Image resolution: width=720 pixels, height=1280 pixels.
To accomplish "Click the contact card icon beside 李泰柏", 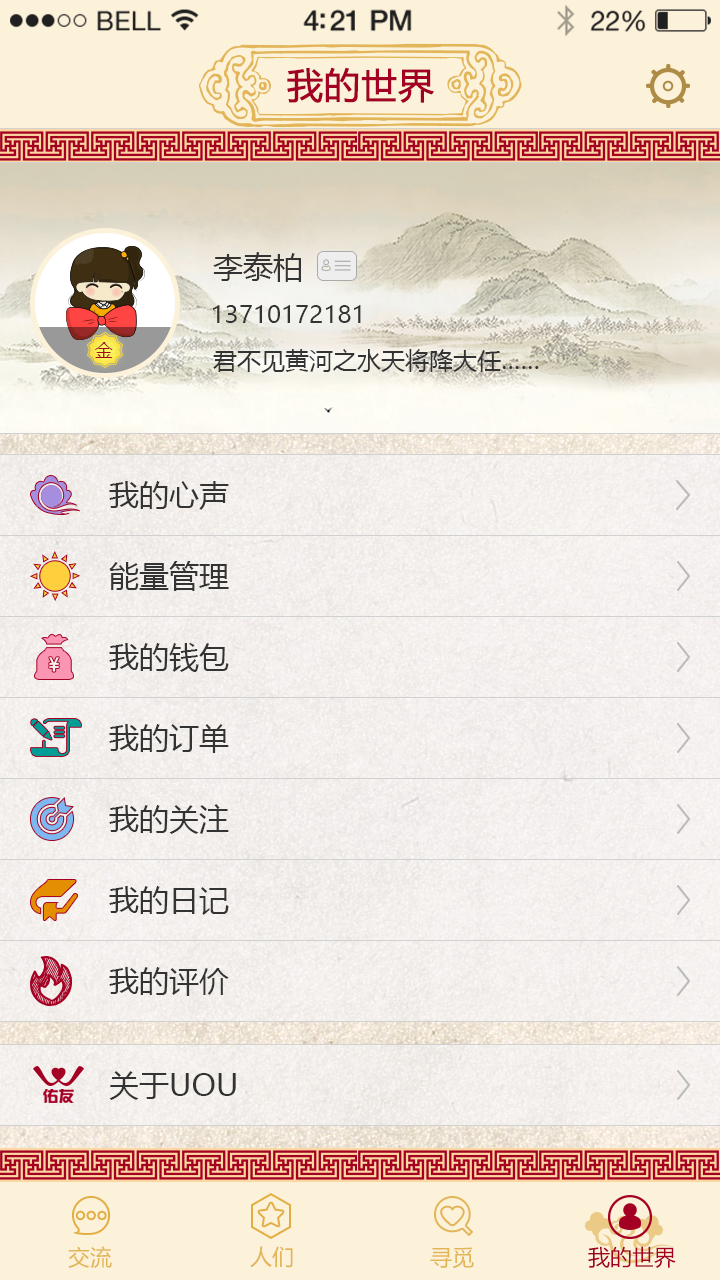I will tap(335, 266).
